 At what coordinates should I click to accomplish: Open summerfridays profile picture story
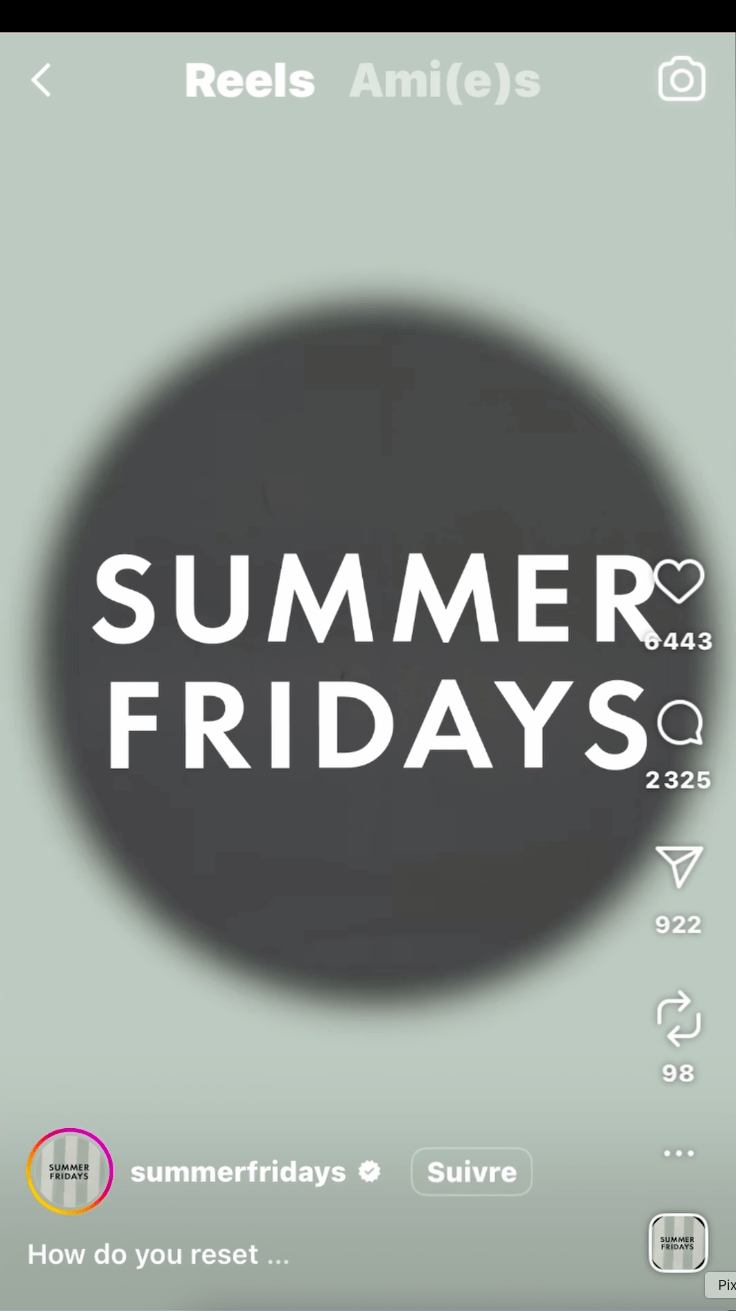69,1171
